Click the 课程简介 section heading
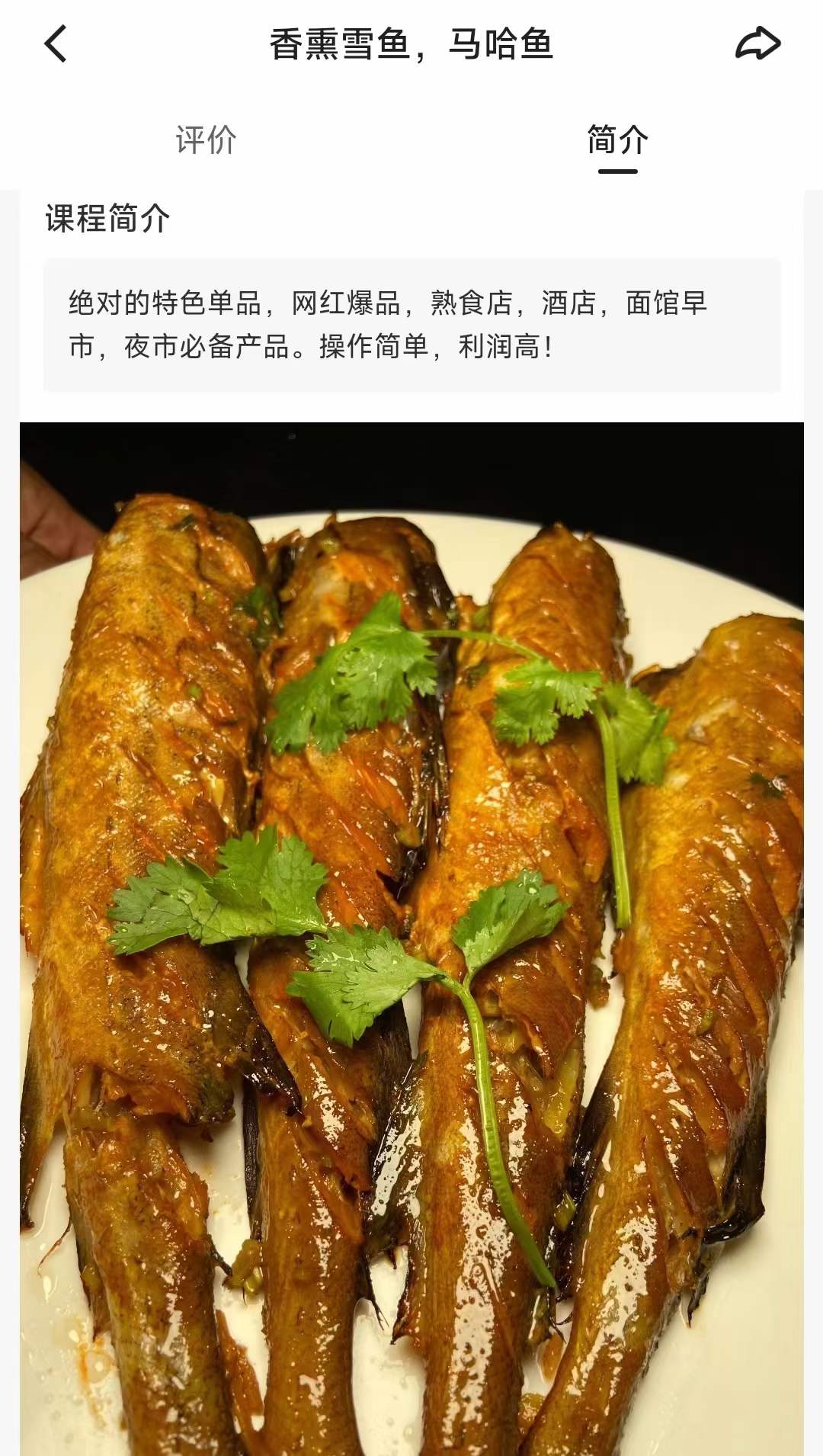Screen dimensions: 823x1456 (x=107, y=219)
